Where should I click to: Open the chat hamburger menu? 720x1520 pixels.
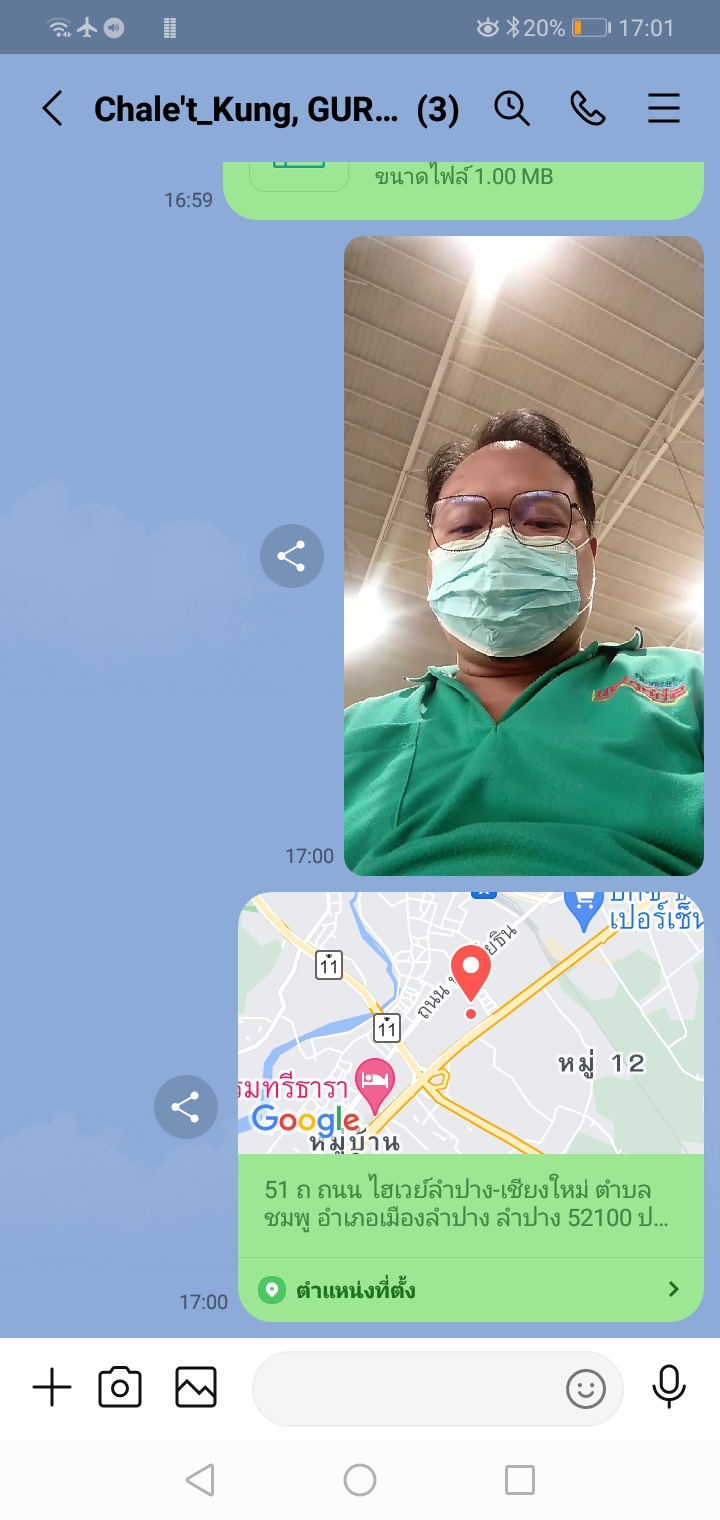pos(664,108)
